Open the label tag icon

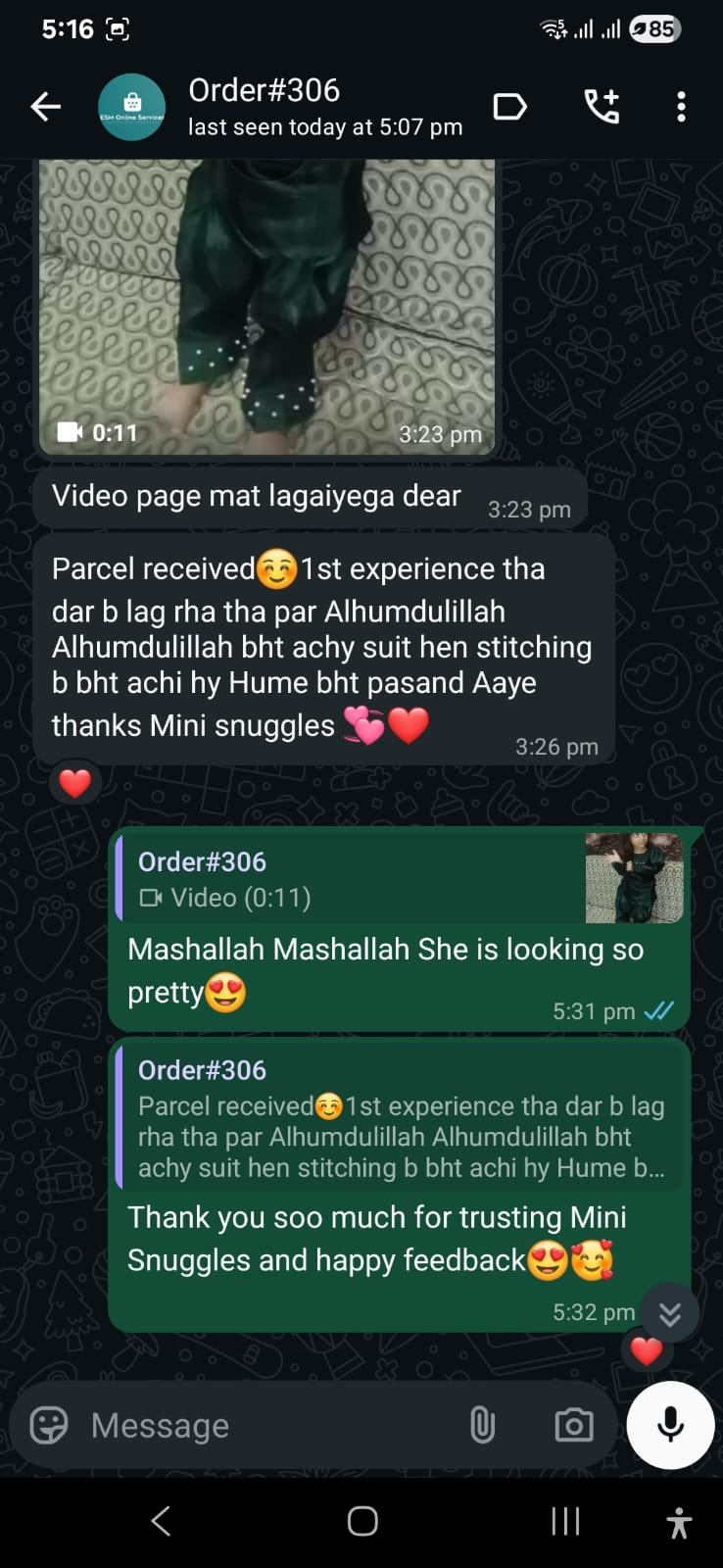tap(509, 107)
